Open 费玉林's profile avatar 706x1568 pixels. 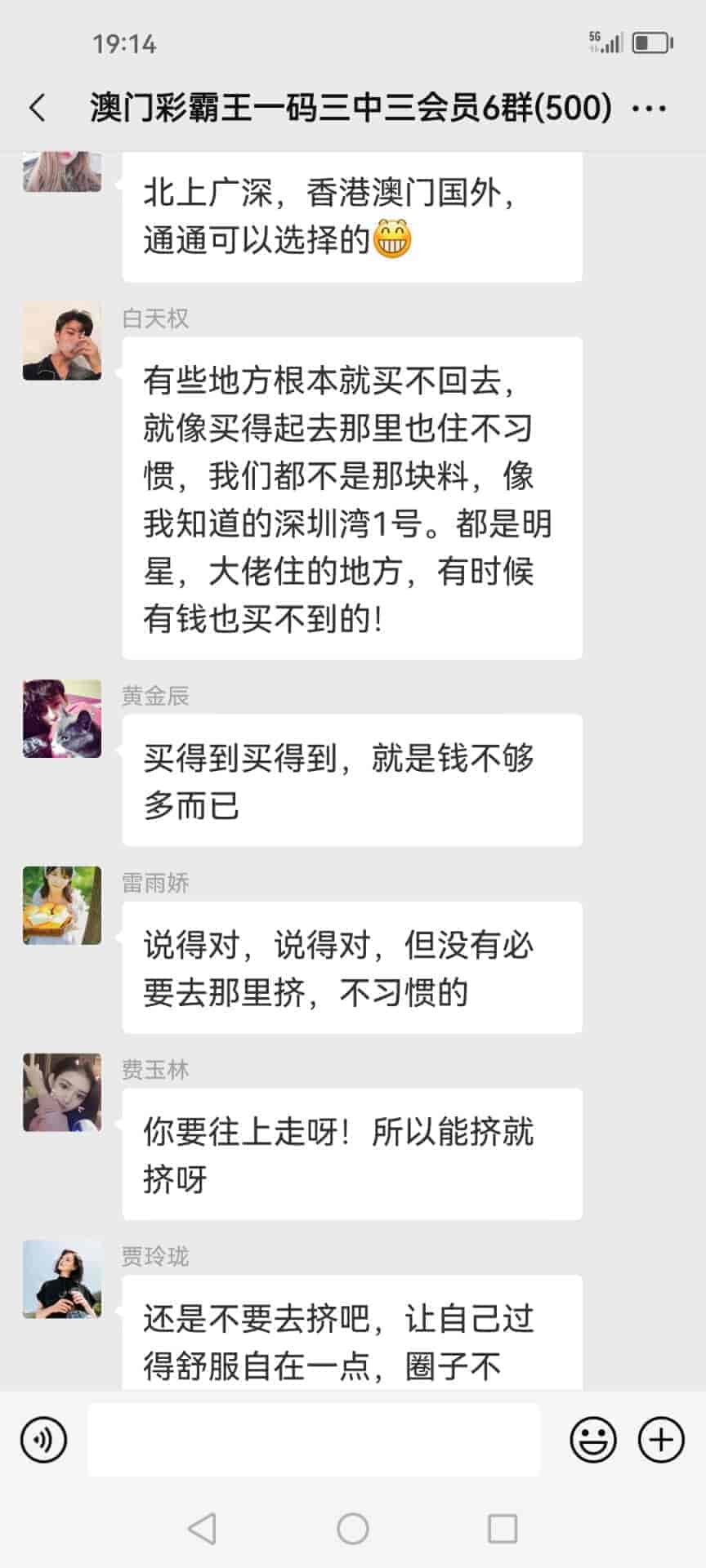62,1093
